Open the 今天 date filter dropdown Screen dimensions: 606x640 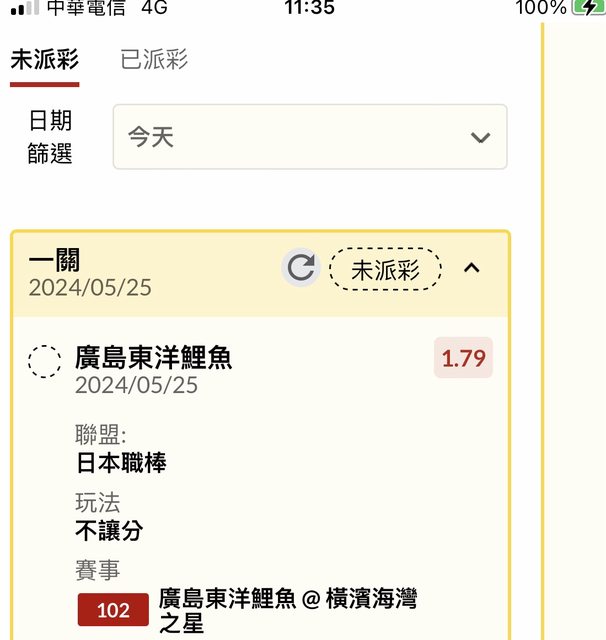click(x=309, y=137)
